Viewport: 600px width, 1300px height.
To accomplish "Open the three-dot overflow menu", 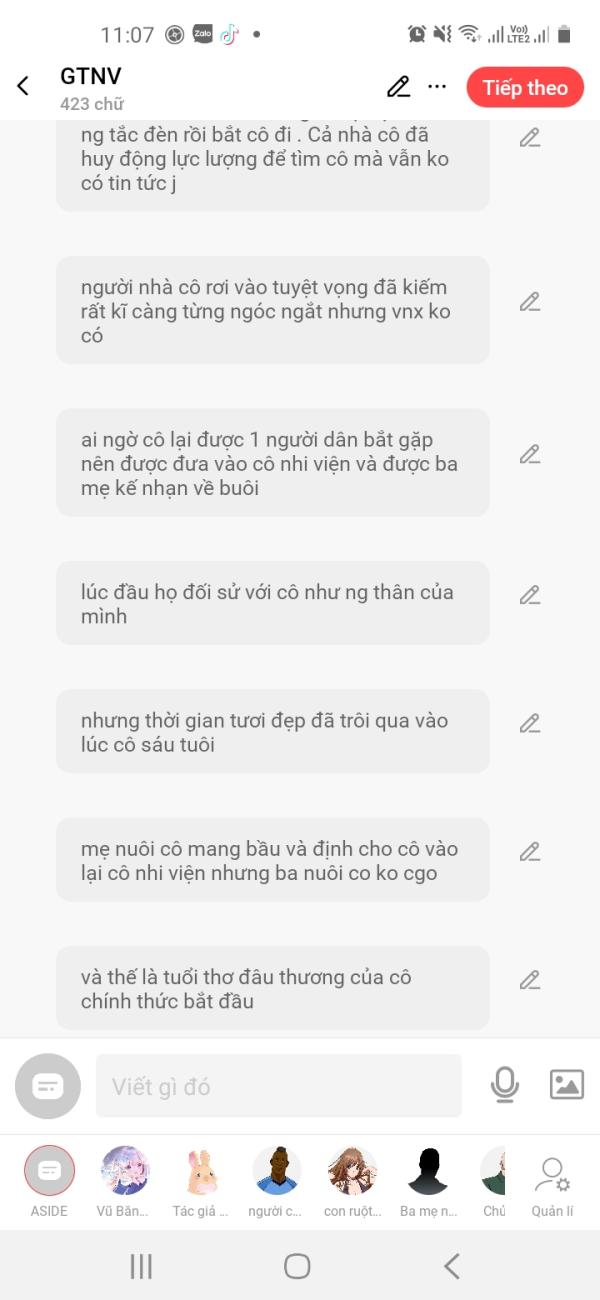I will point(437,87).
